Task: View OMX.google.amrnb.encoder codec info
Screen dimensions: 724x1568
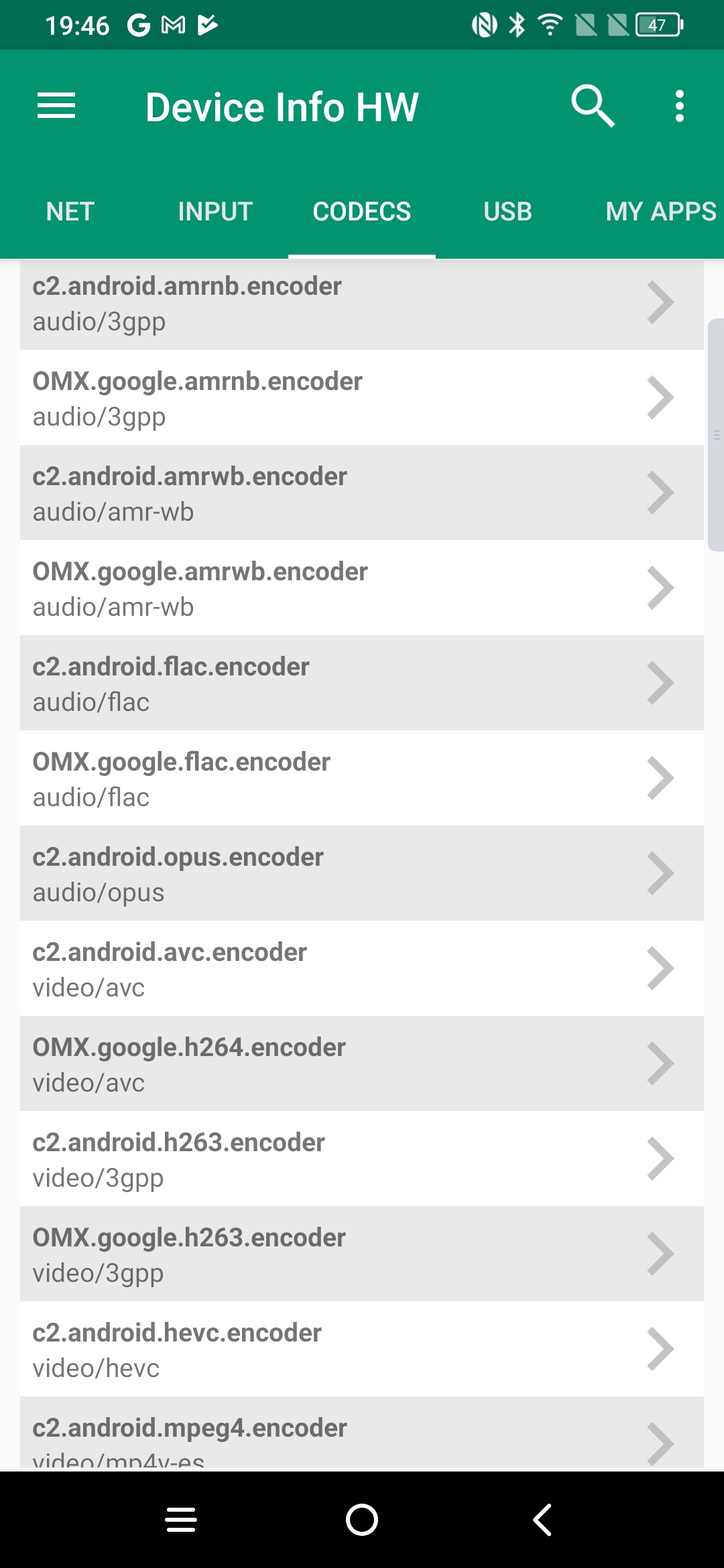Action: pyautogui.click(x=362, y=398)
